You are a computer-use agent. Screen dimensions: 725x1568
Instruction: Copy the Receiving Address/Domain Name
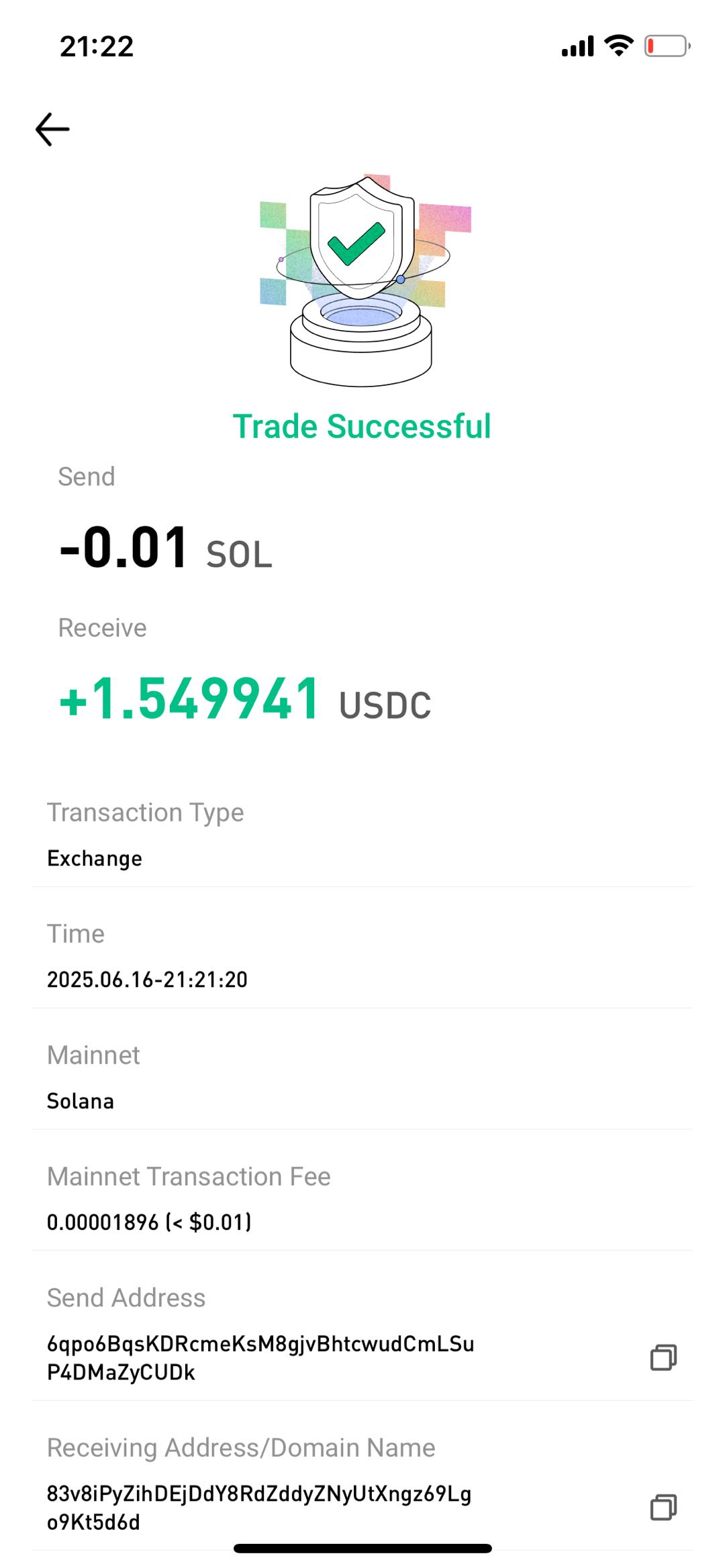pyautogui.click(x=663, y=1507)
